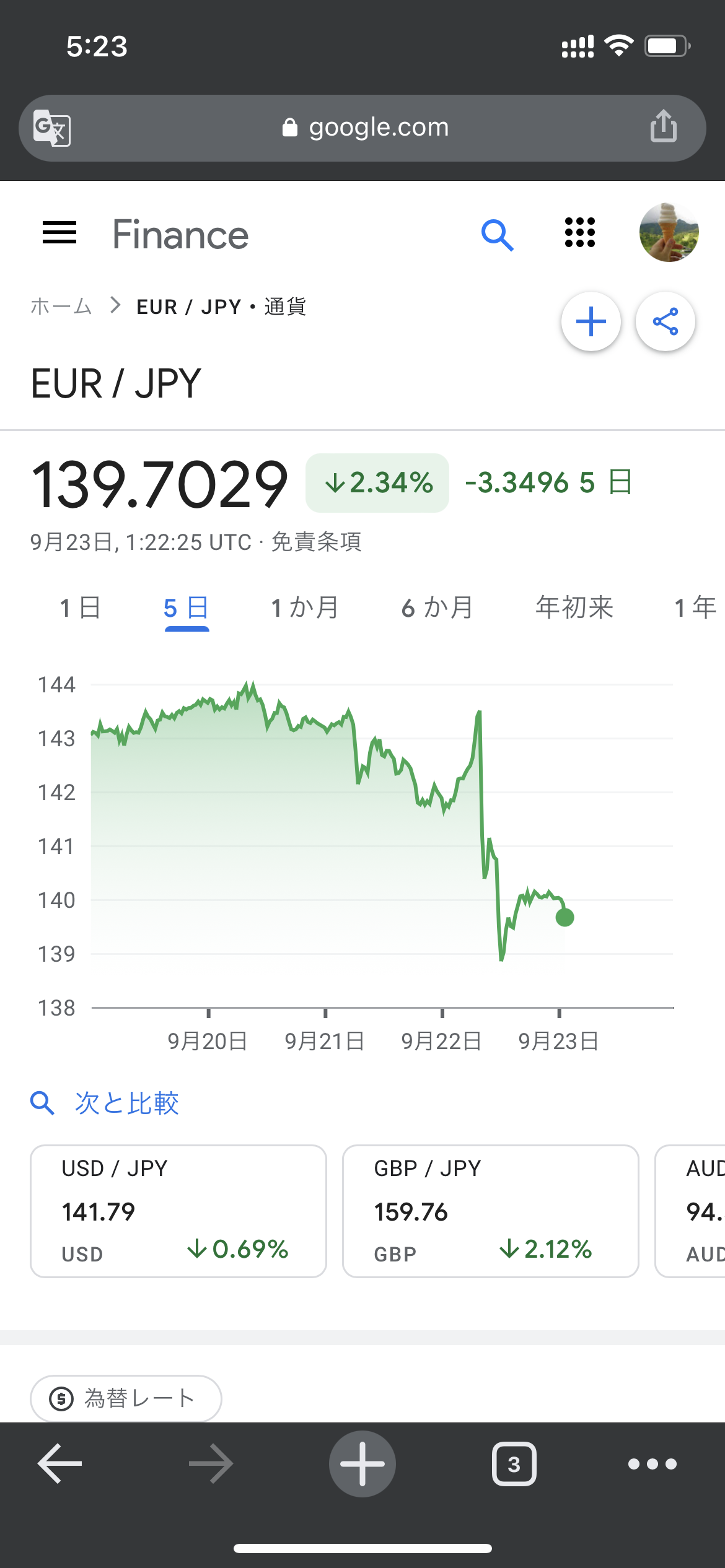The height and width of the screenshot is (1568, 725).
Task: Open the Finance search icon
Action: coord(497,235)
